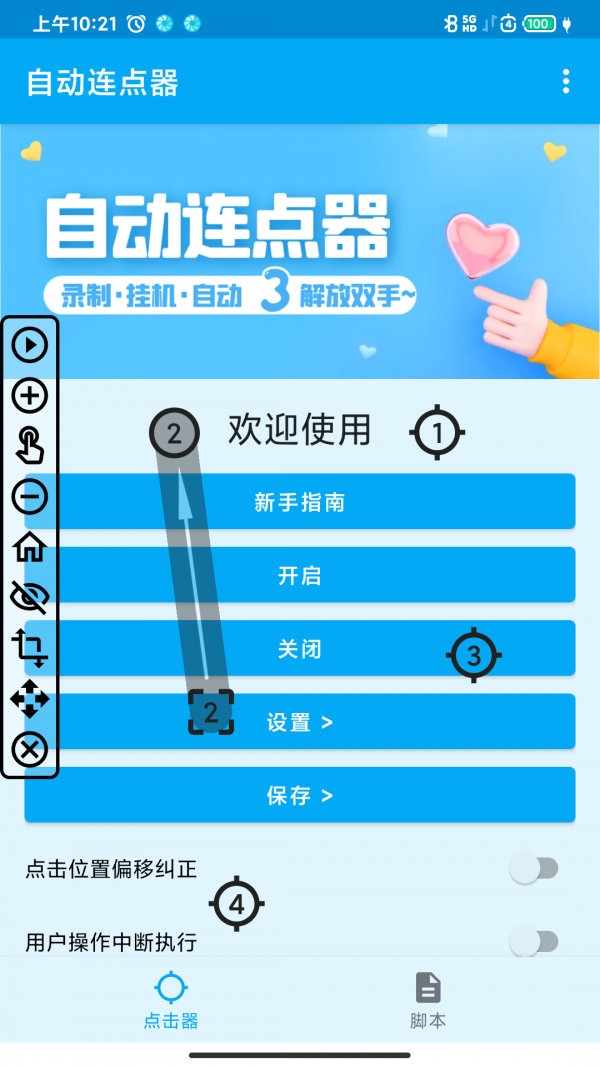This screenshot has height=1067, width=600.
Task: Remove last point with minus icon
Action: coord(30,496)
